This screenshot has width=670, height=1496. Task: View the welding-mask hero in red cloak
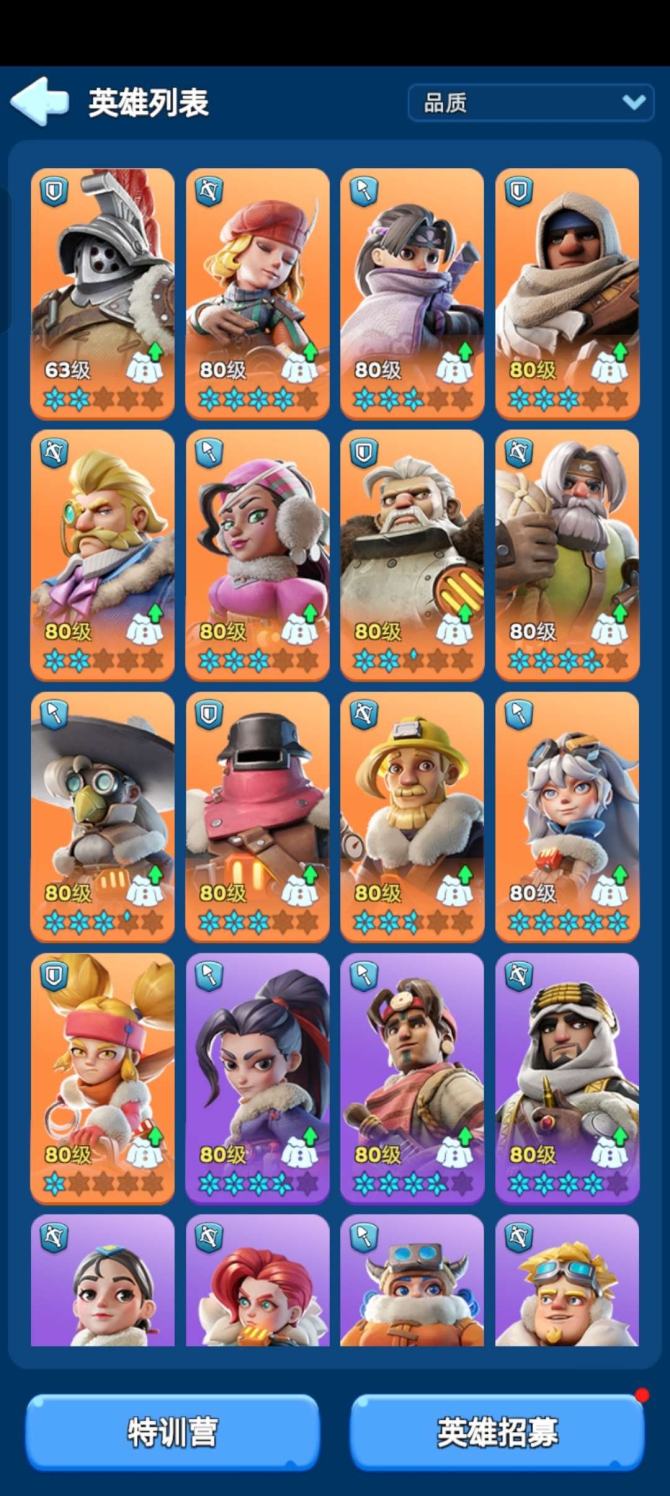257,816
